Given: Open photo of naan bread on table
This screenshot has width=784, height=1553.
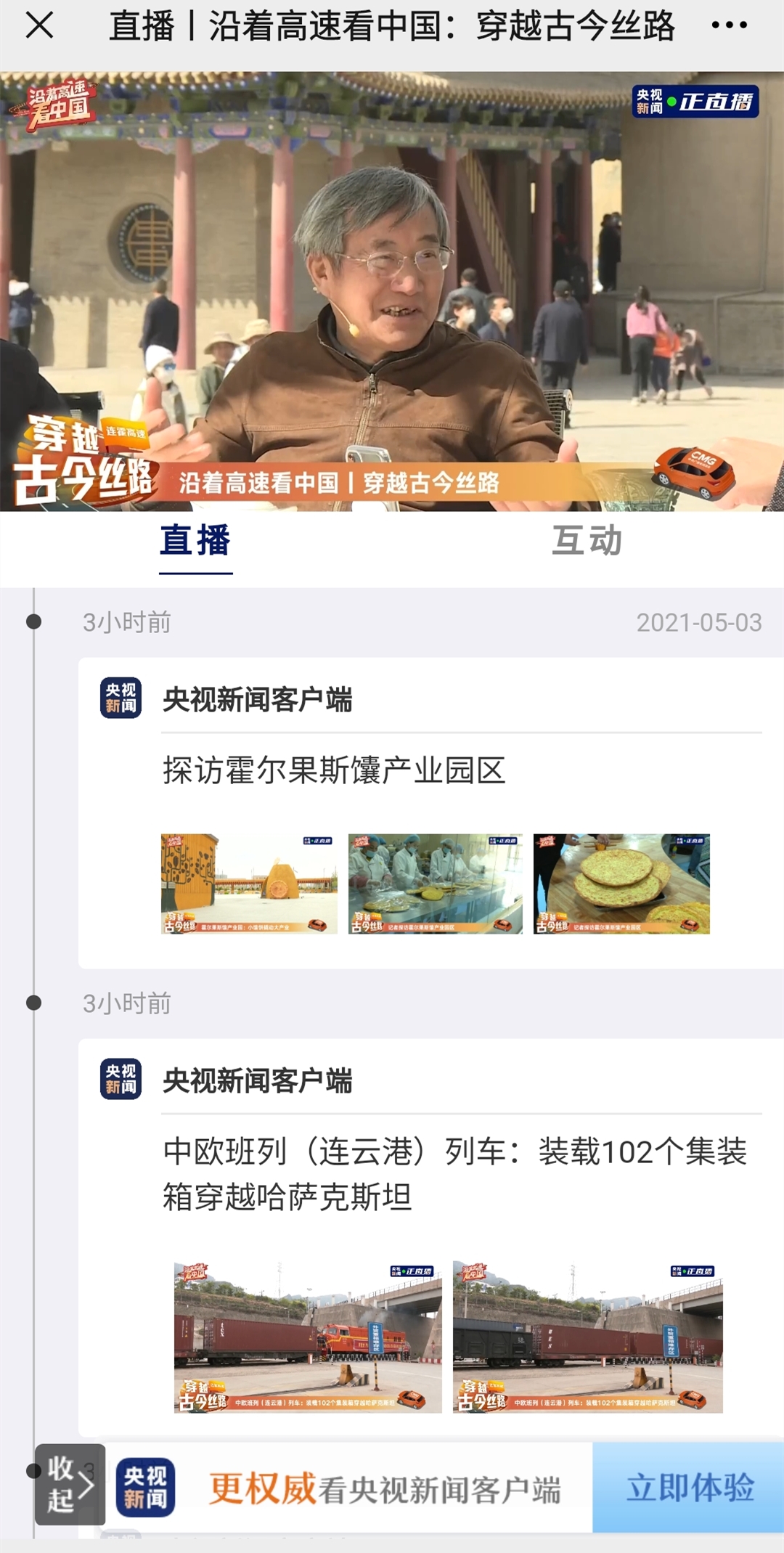Looking at the screenshot, I should click(621, 884).
